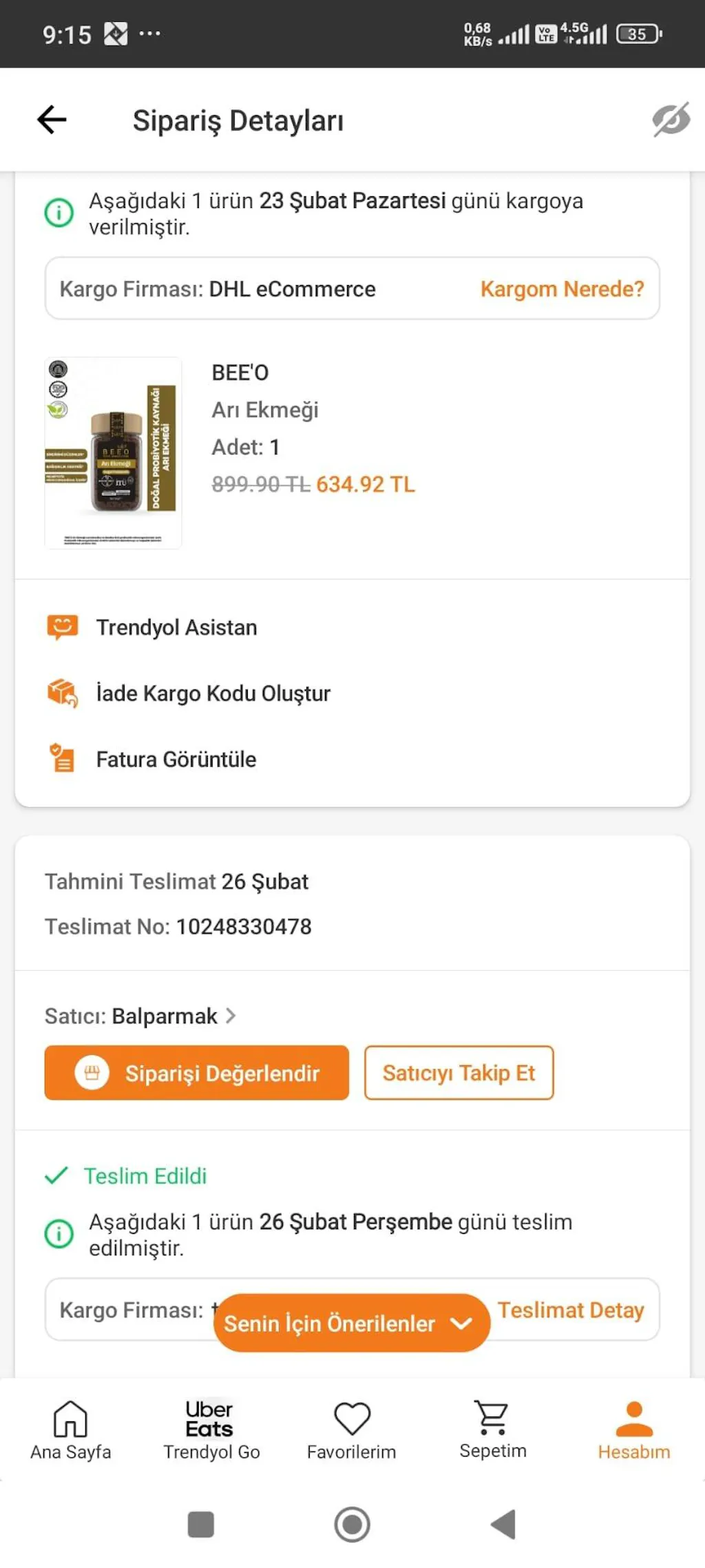This screenshot has height=1568, width=705.
Task: Expand Senin İçin Önerilenler
Action: point(351,1323)
